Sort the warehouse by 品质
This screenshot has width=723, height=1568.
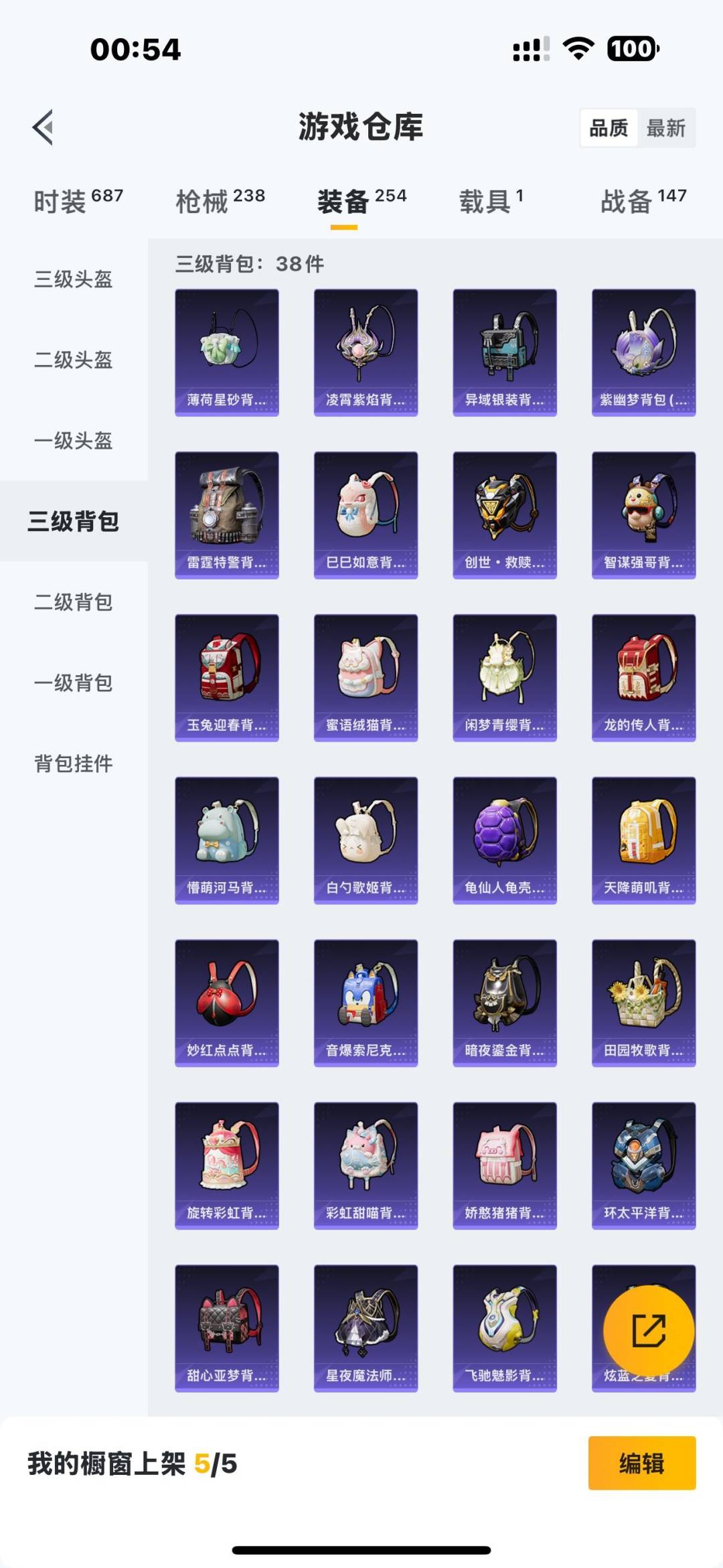click(609, 128)
